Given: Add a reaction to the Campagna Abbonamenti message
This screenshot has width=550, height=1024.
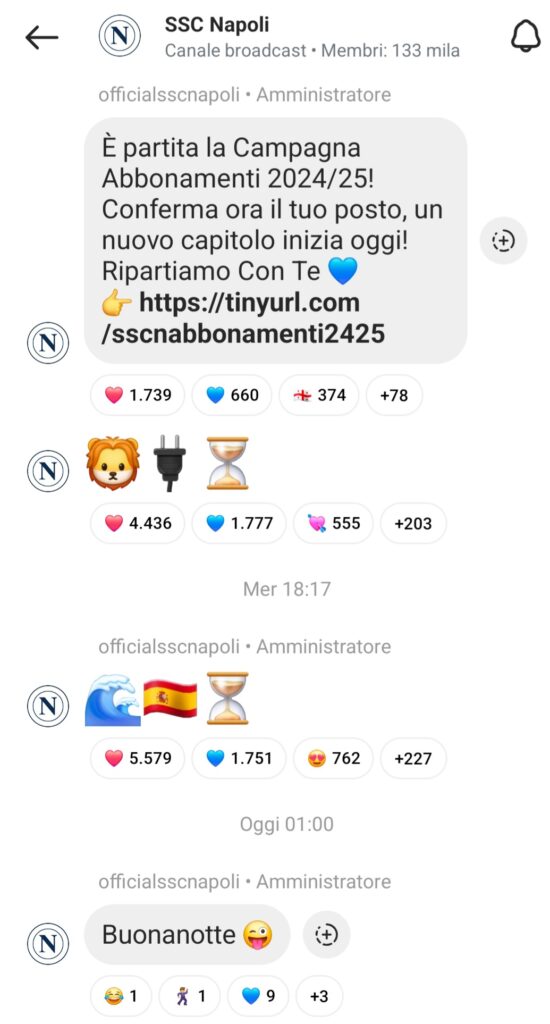Looking at the screenshot, I should coord(503,241).
